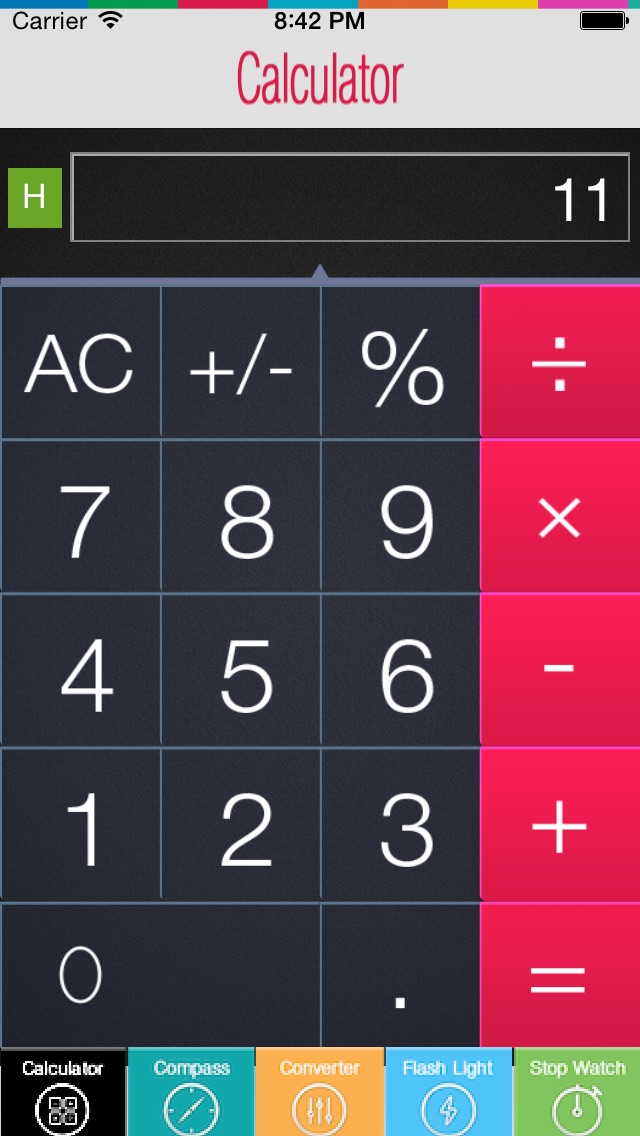Image resolution: width=640 pixels, height=1136 pixels.
Task: Open the Flash Light tab
Action: click(448, 1092)
